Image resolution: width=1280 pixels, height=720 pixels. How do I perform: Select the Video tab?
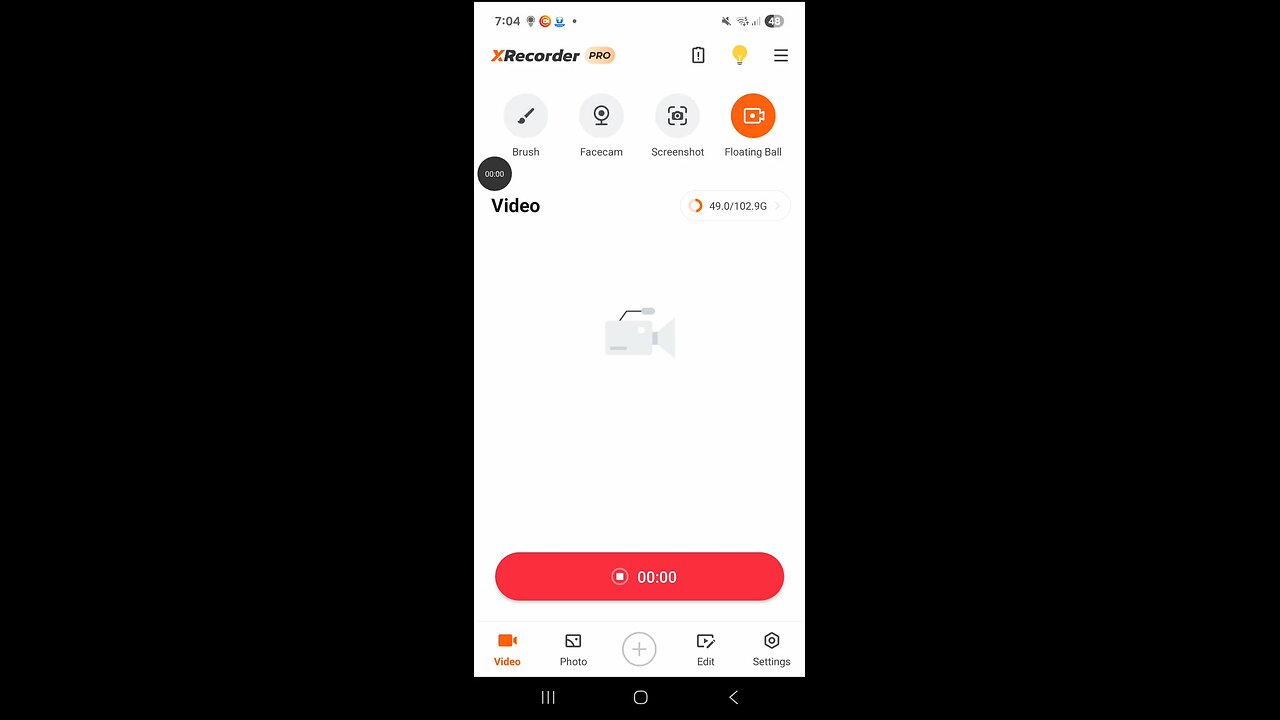(x=507, y=649)
